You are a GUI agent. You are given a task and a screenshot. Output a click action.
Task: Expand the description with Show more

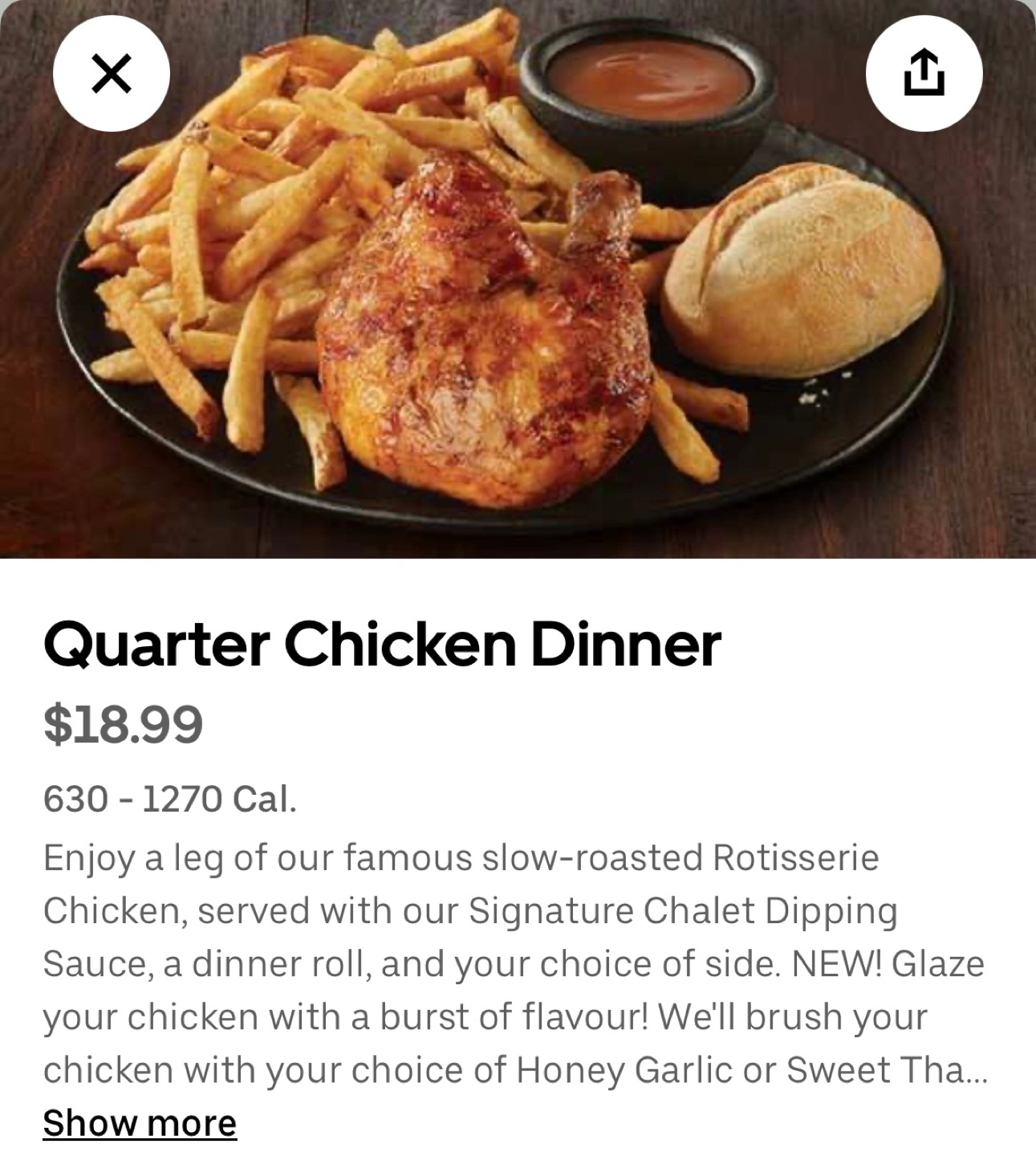tap(140, 1122)
